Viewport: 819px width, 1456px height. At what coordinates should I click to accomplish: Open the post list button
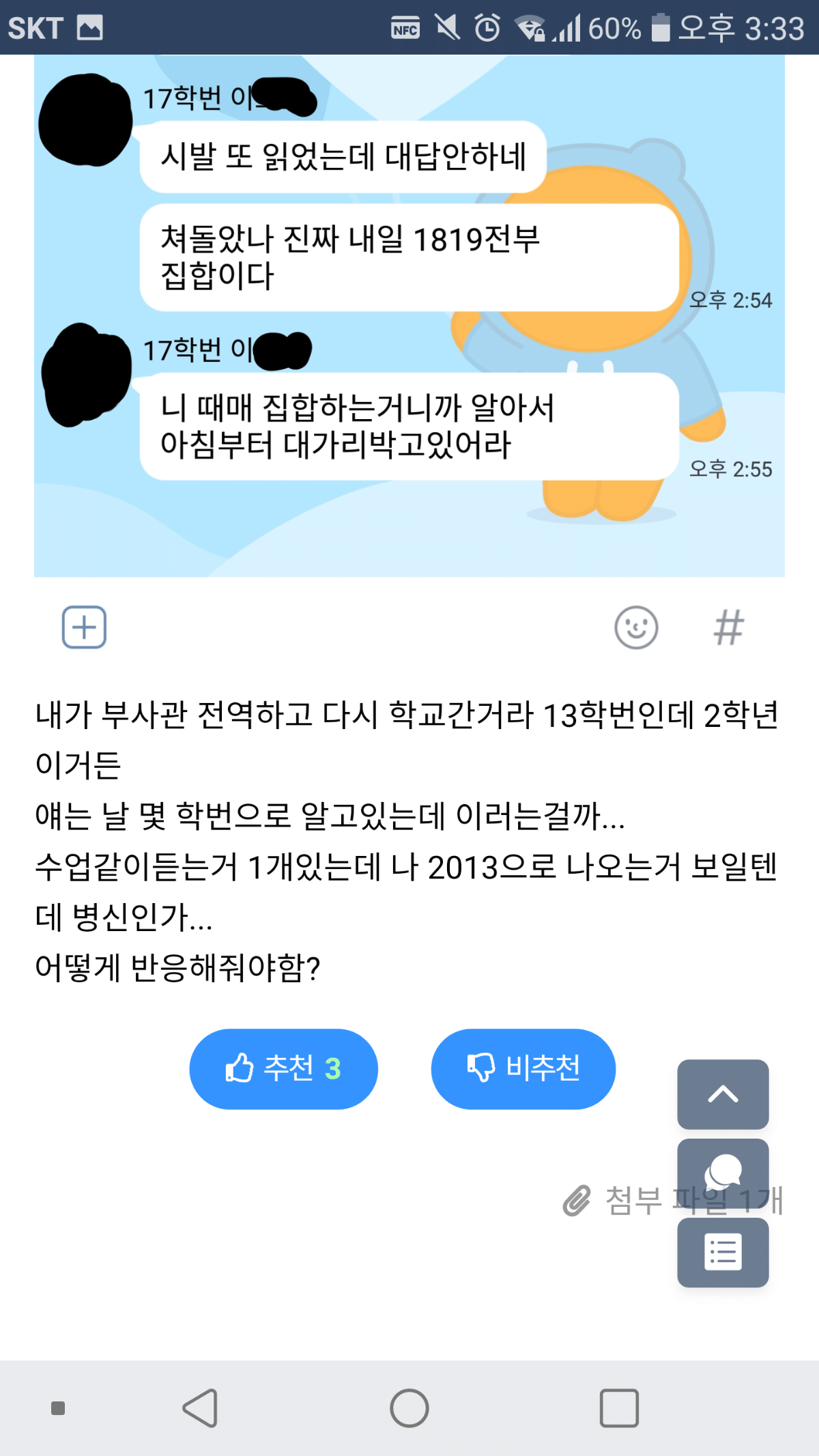pos(723,1253)
